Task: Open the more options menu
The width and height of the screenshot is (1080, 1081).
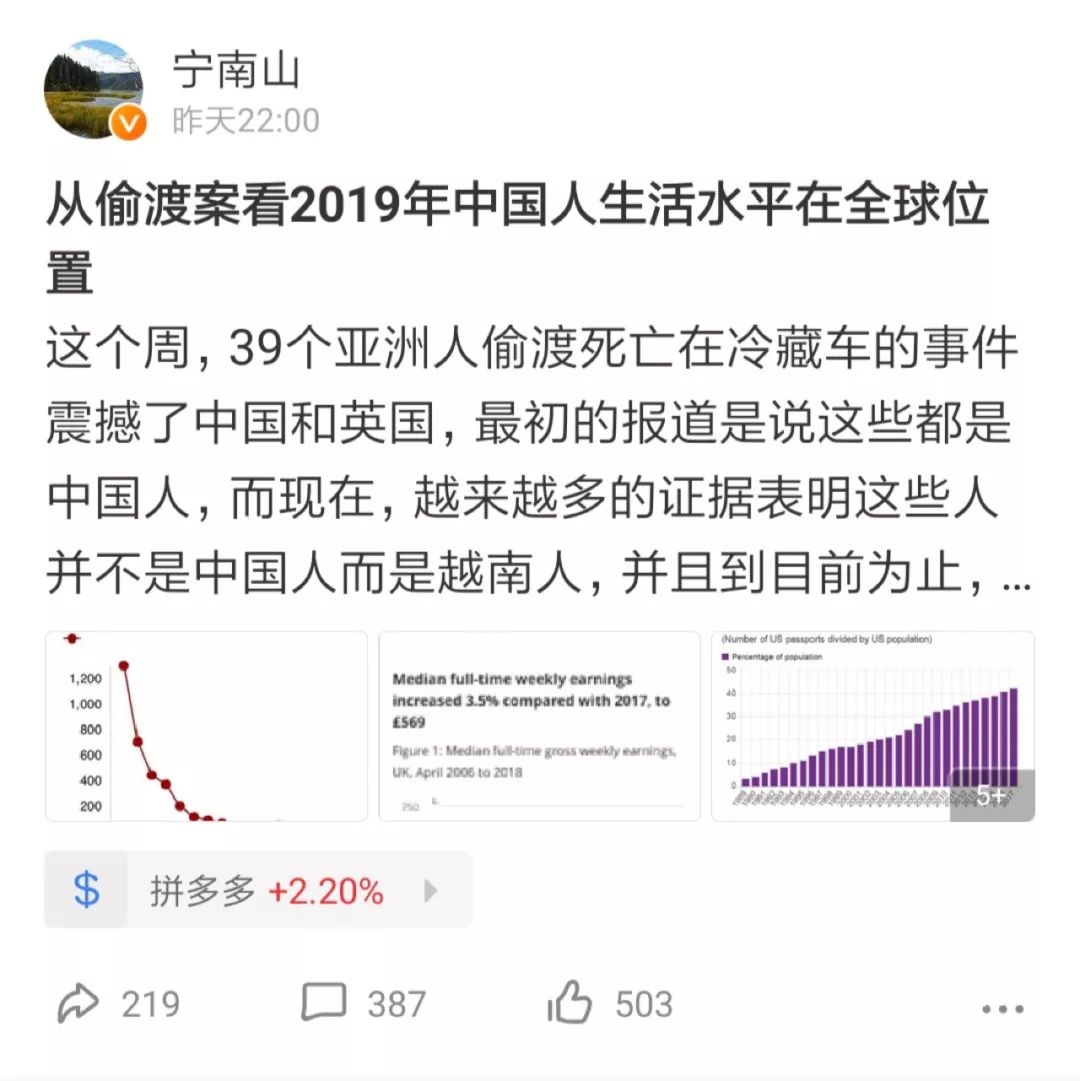Action: (1002, 1010)
